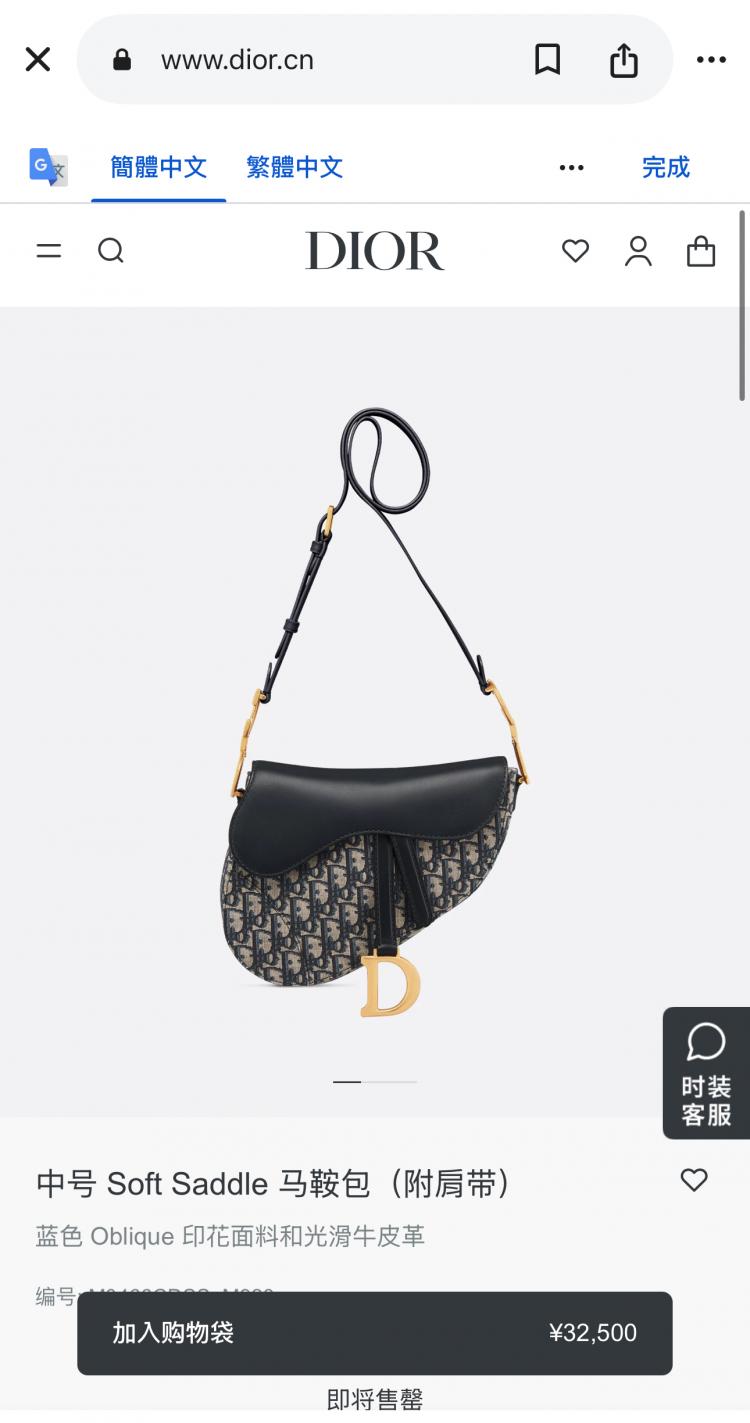Open the Dior hamburger menu
This screenshot has height=1423, width=750.
pyautogui.click(x=49, y=251)
